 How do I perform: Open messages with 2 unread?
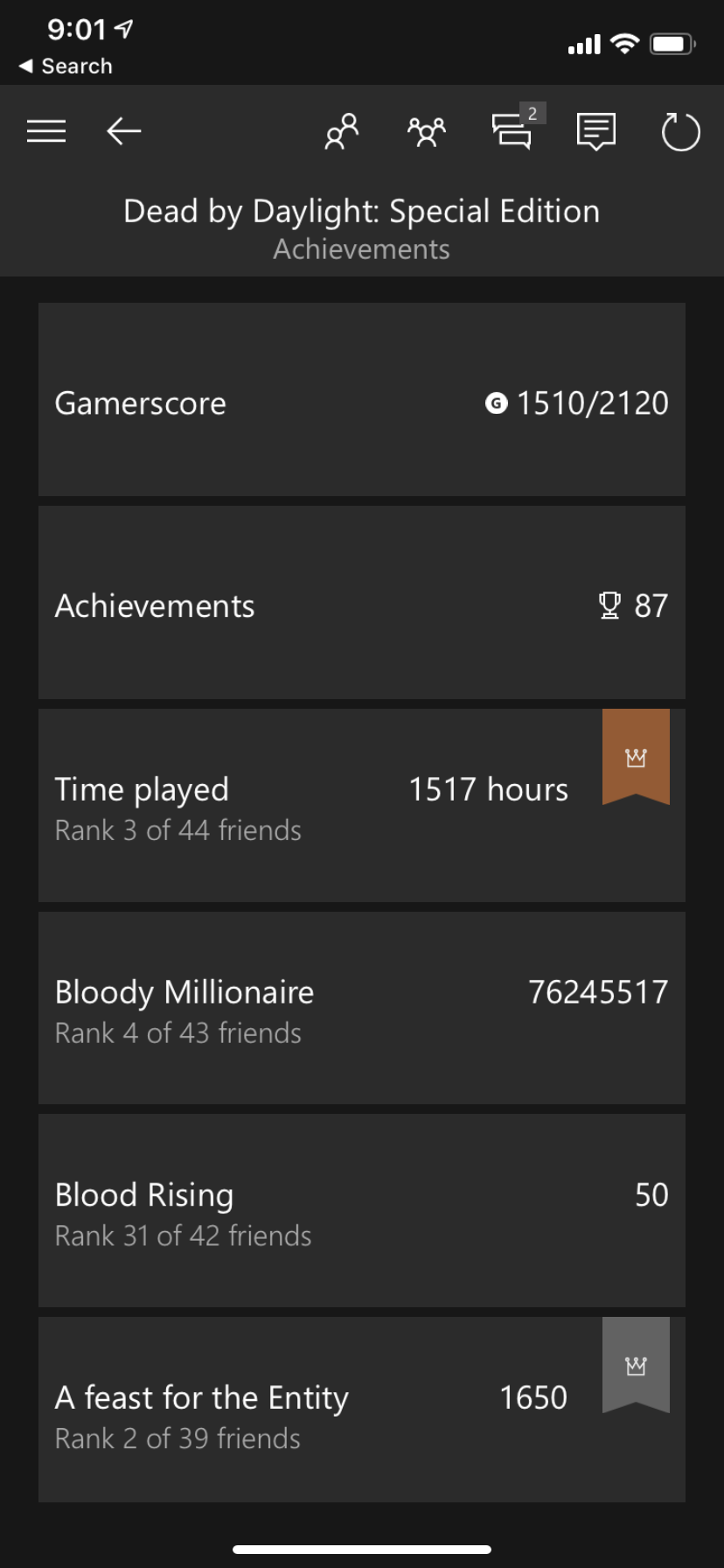(513, 131)
